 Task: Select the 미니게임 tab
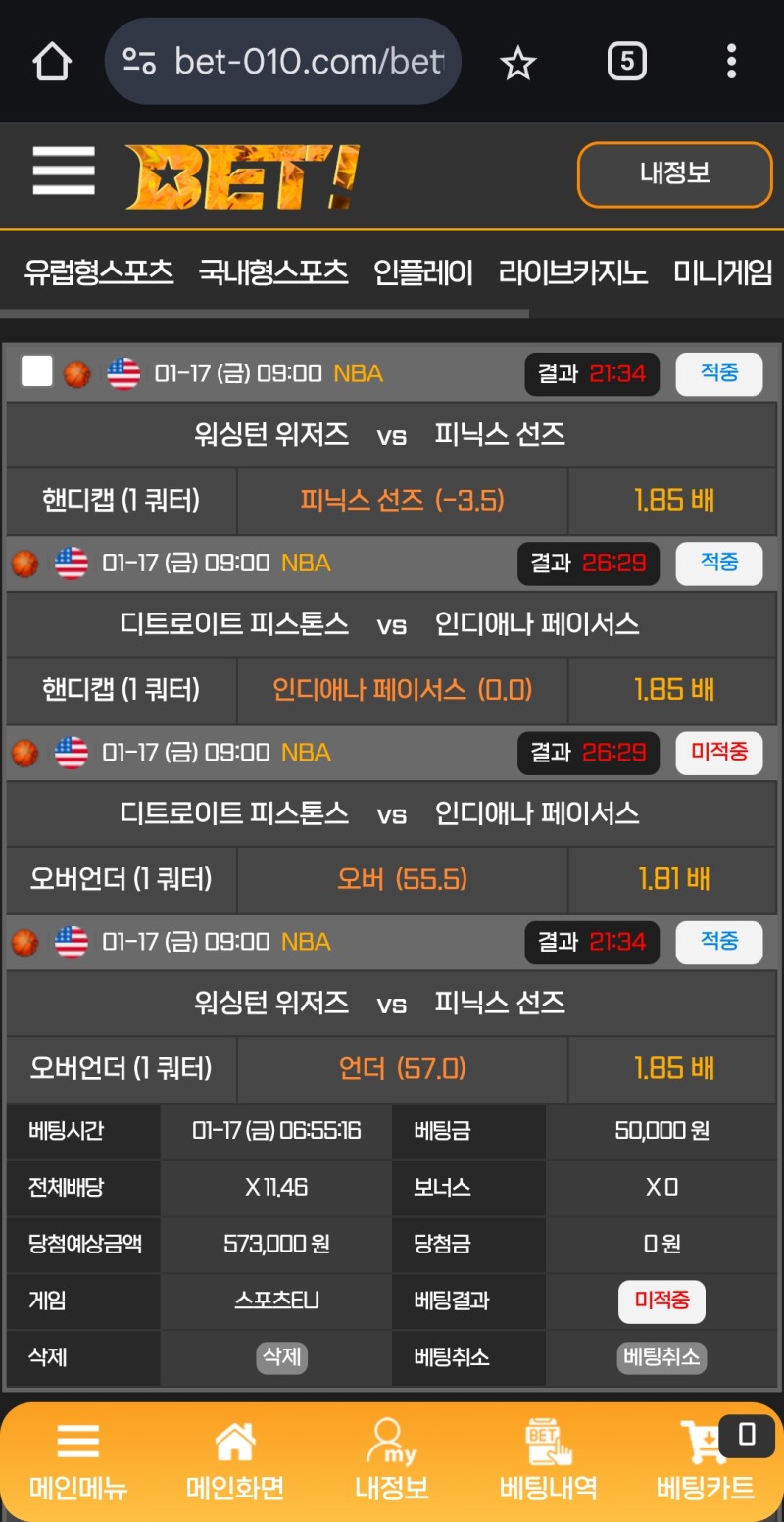coord(723,271)
